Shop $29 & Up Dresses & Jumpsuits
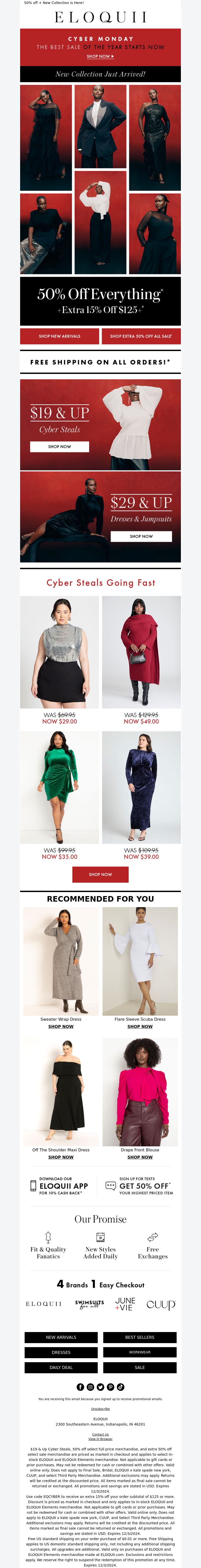 [x=141, y=536]
